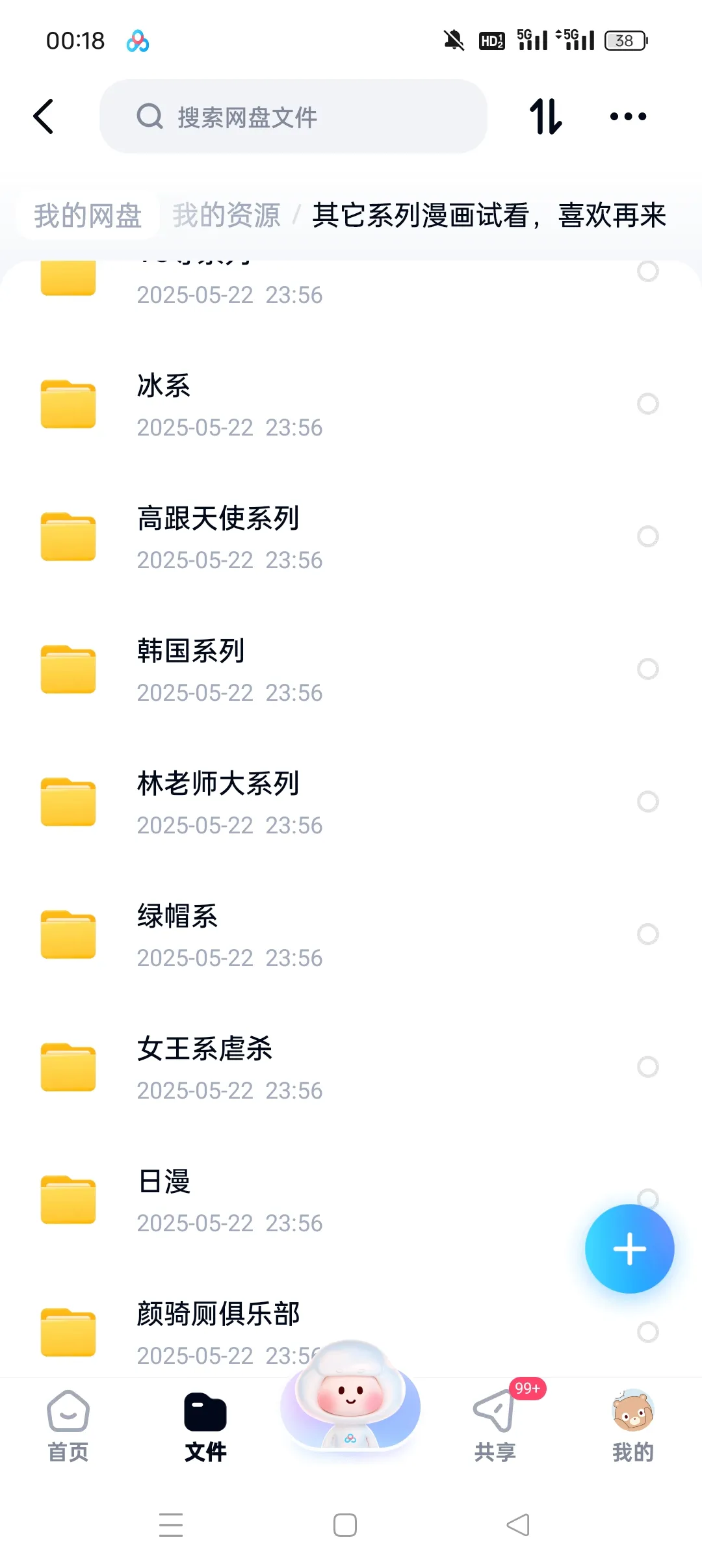This screenshot has height=1568, width=702.
Task: Open the three-dot overflow menu
Action: tap(628, 117)
